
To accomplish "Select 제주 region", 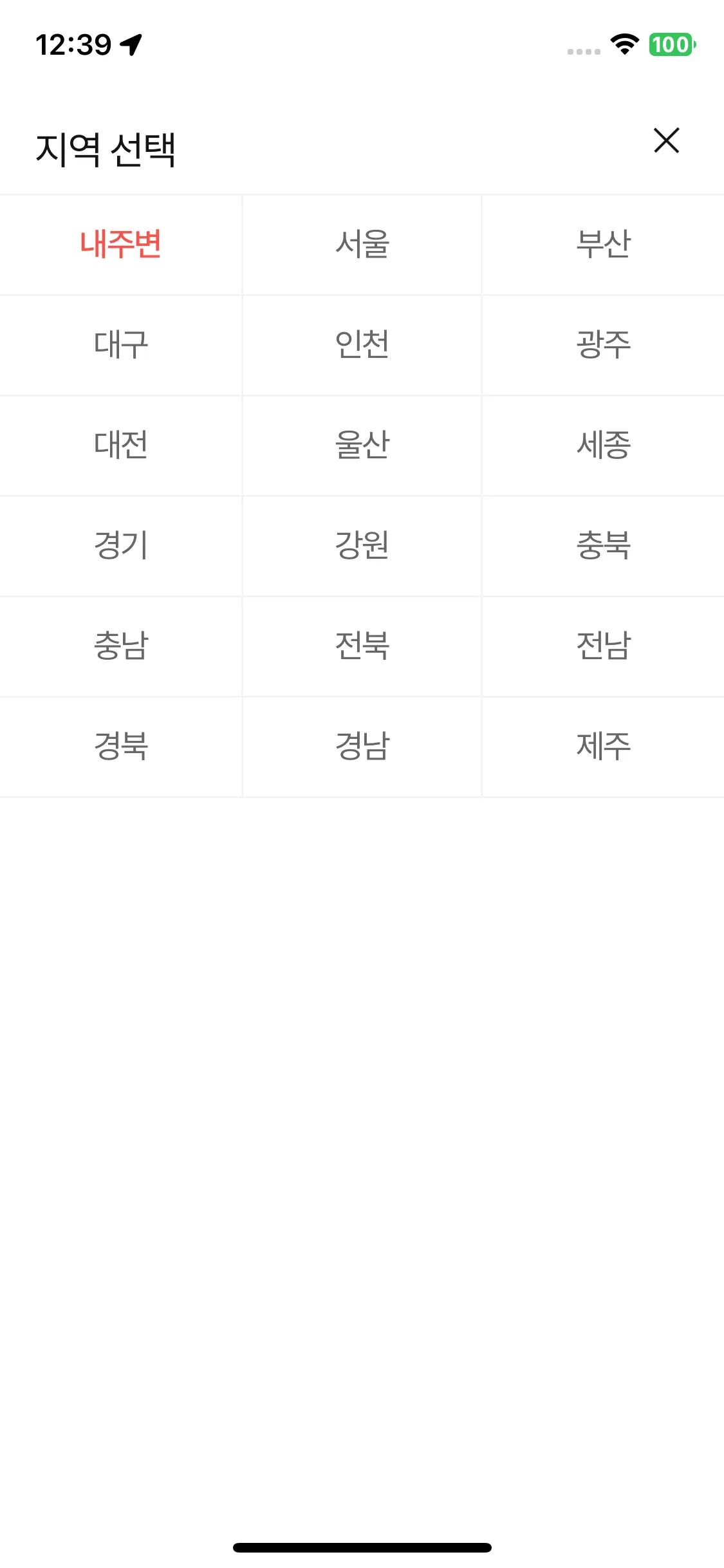I will point(603,747).
